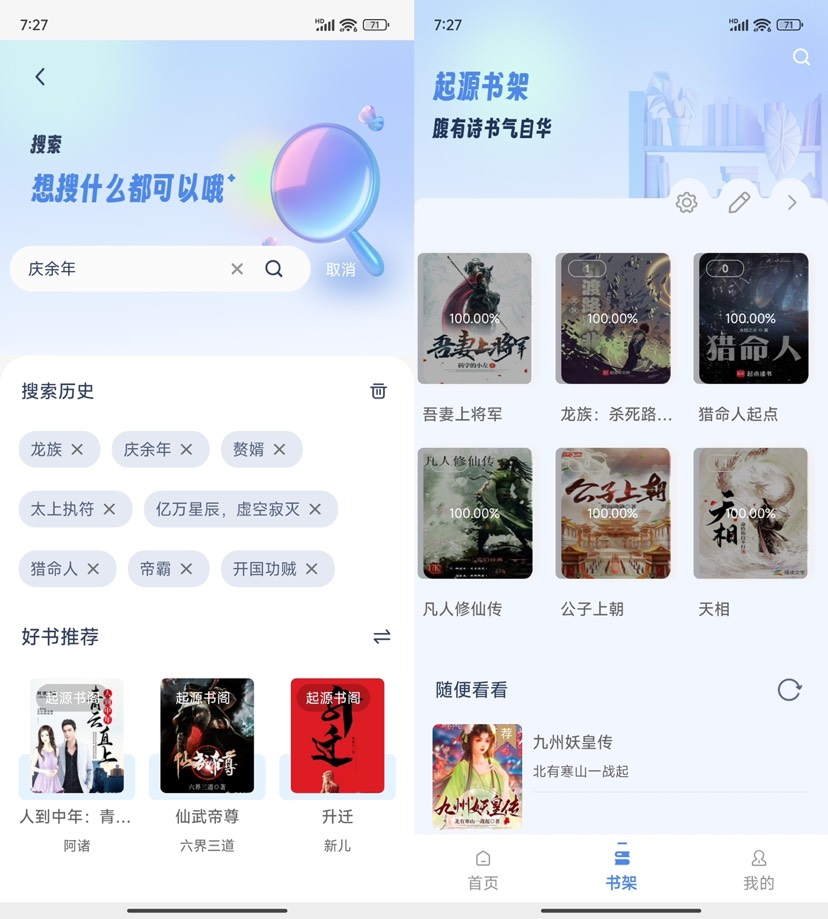Switch to the 我的 tab
This screenshot has height=919, width=828.
pos(758,870)
